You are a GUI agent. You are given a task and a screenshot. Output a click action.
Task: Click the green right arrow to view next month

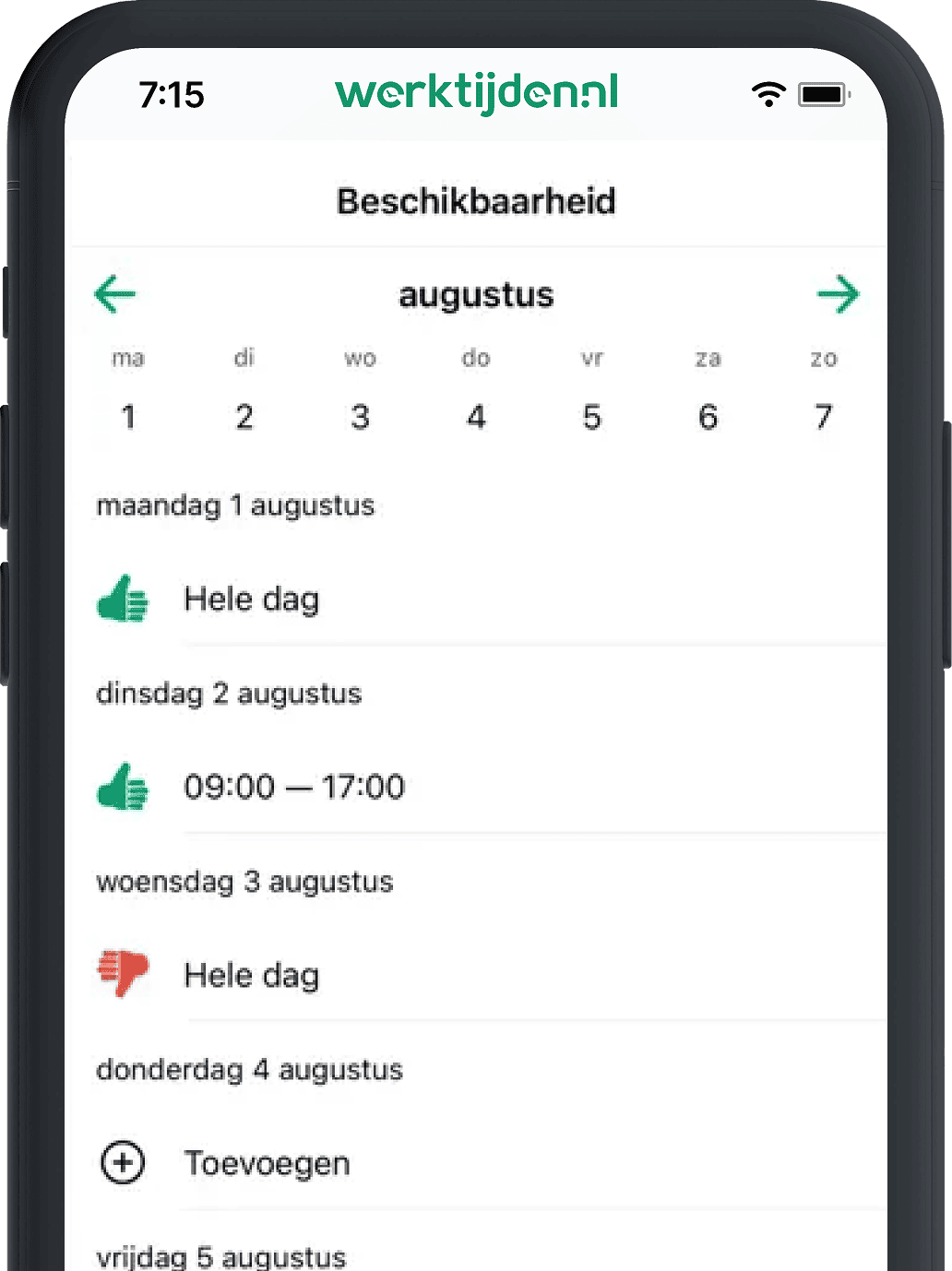[x=839, y=294]
